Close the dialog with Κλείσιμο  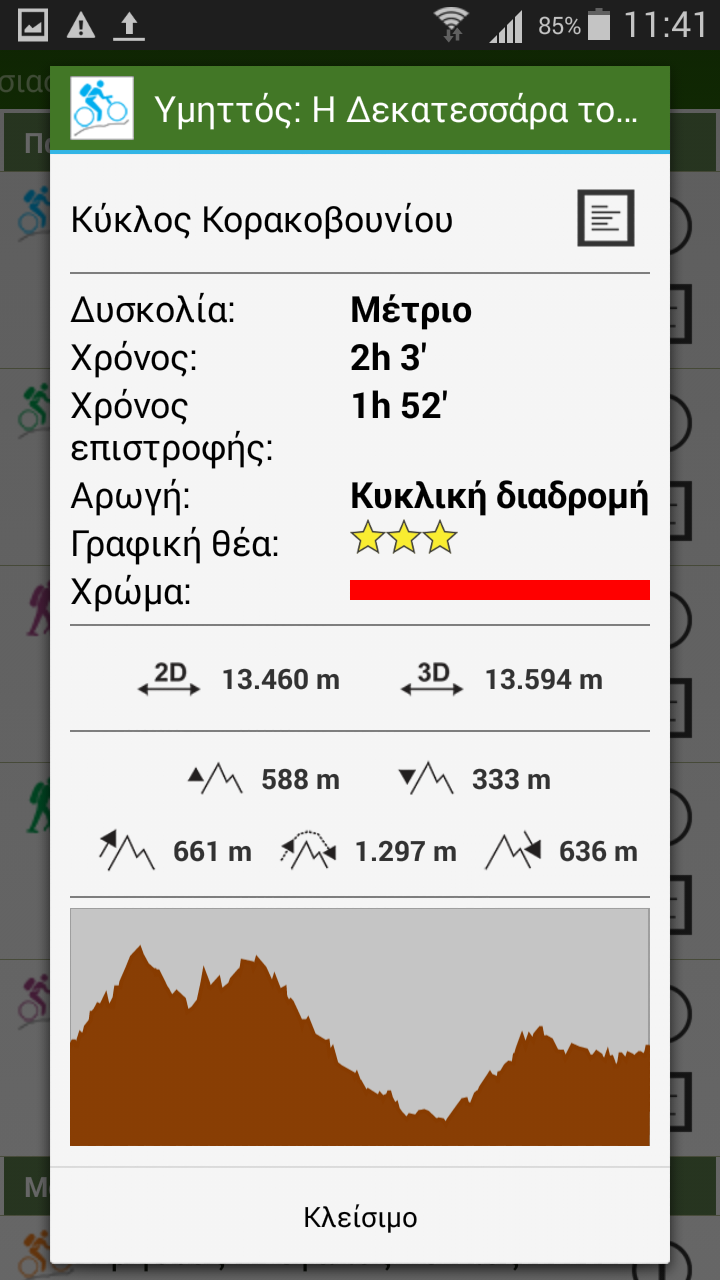coord(360,1217)
